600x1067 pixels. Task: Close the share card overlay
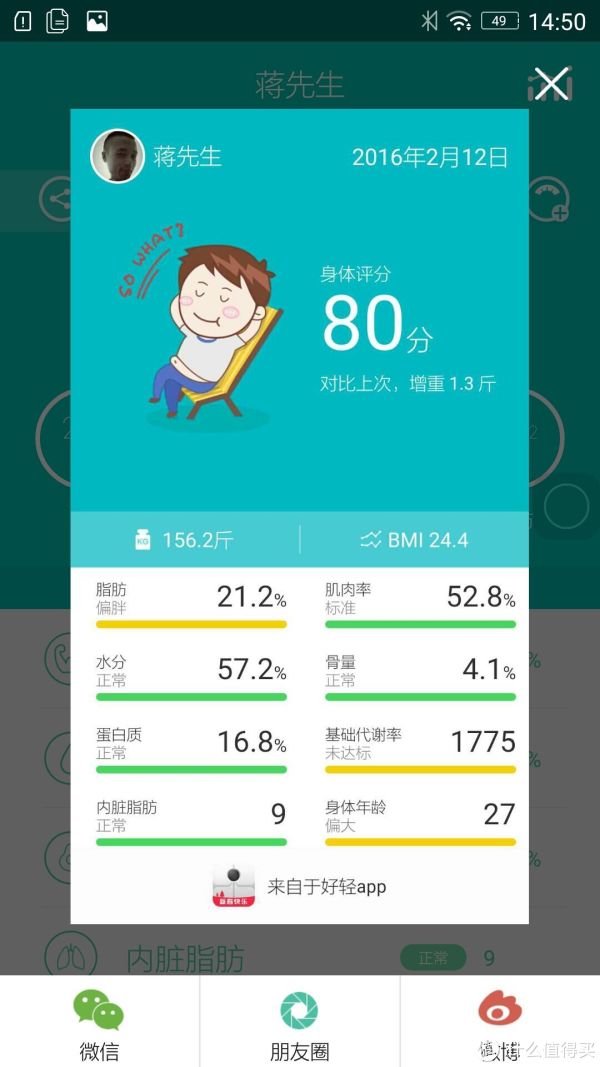(x=550, y=84)
